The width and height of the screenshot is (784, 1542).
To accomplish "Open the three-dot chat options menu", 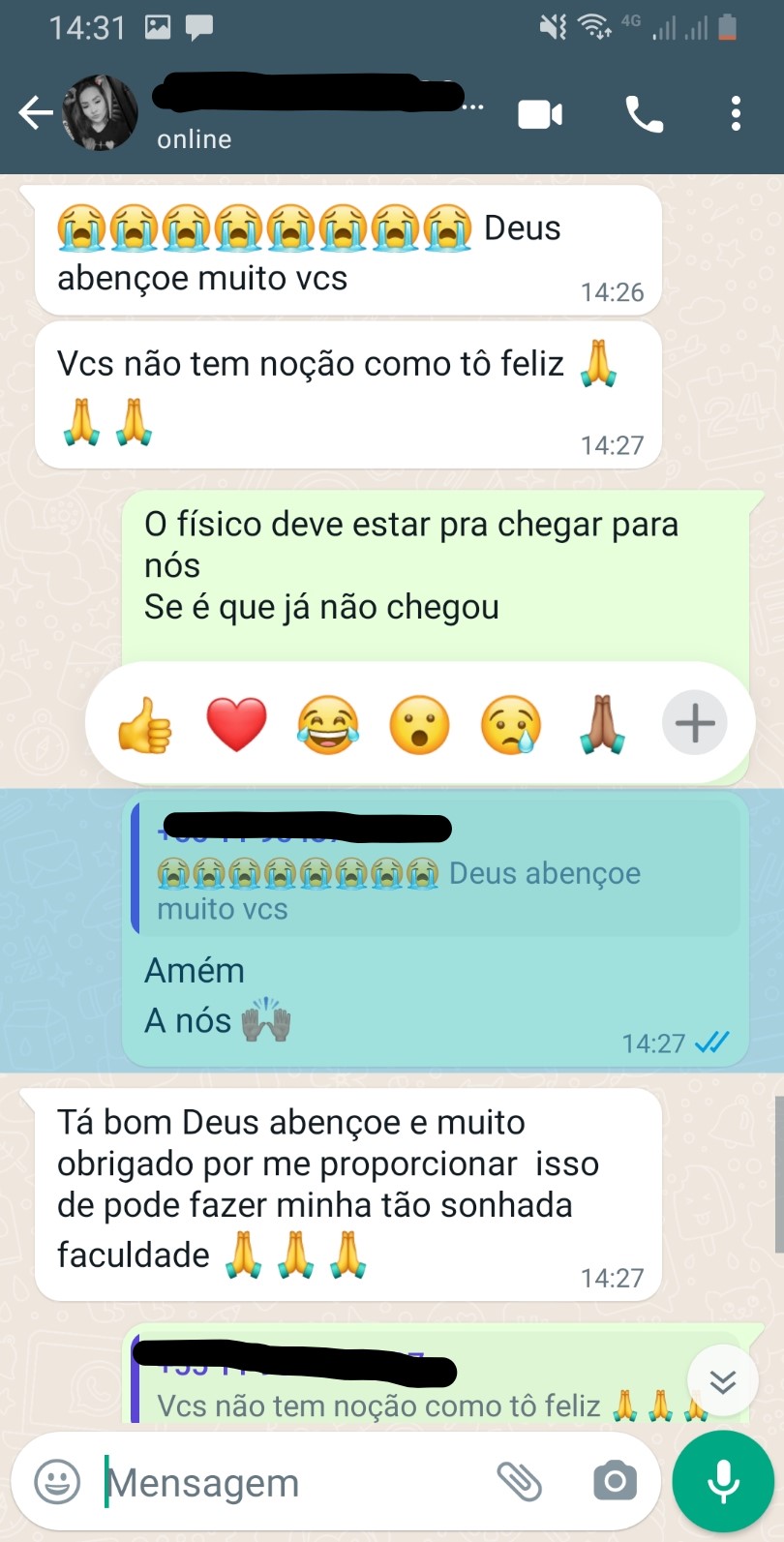I will (736, 112).
